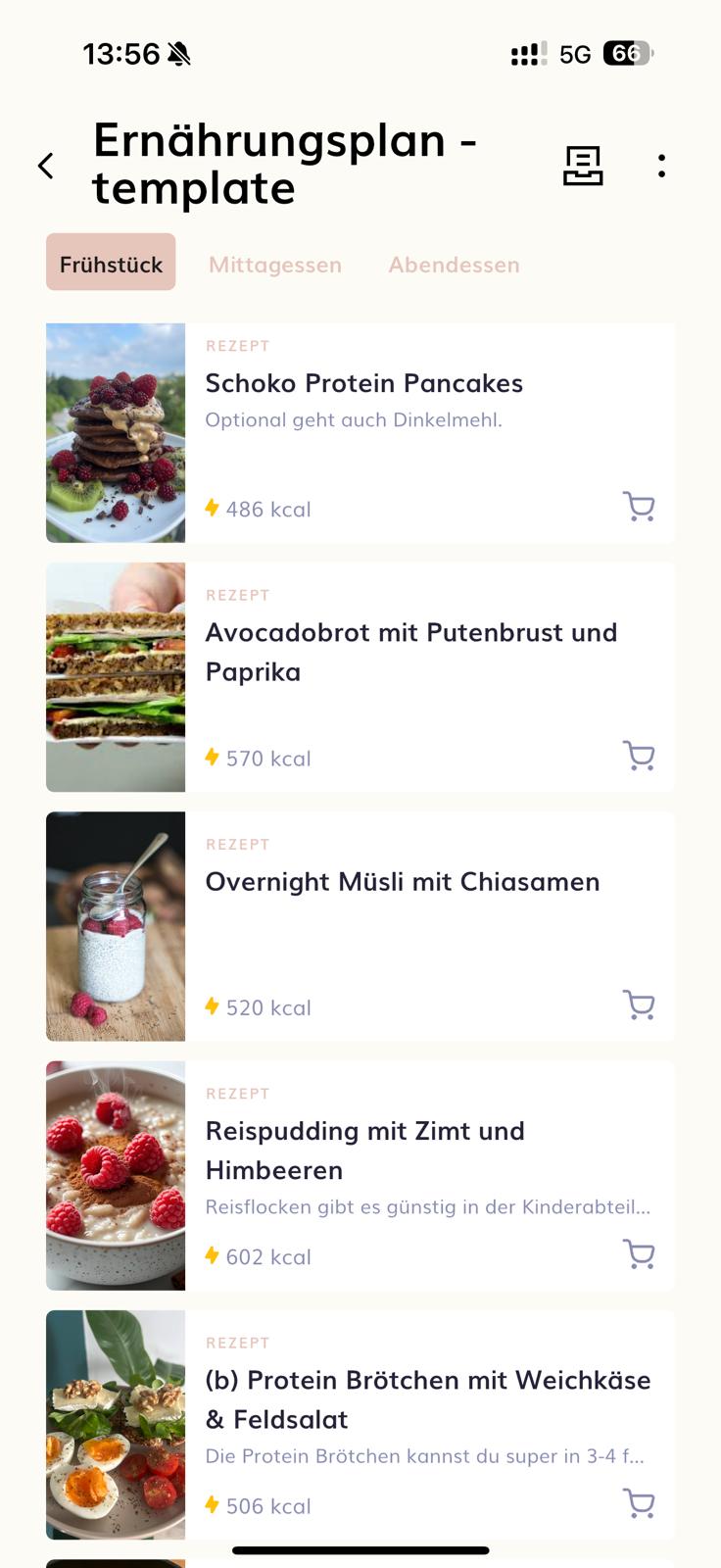This screenshot has height=1568, width=721.
Task: Switch to the Mittagessen tab
Action: pos(274,264)
